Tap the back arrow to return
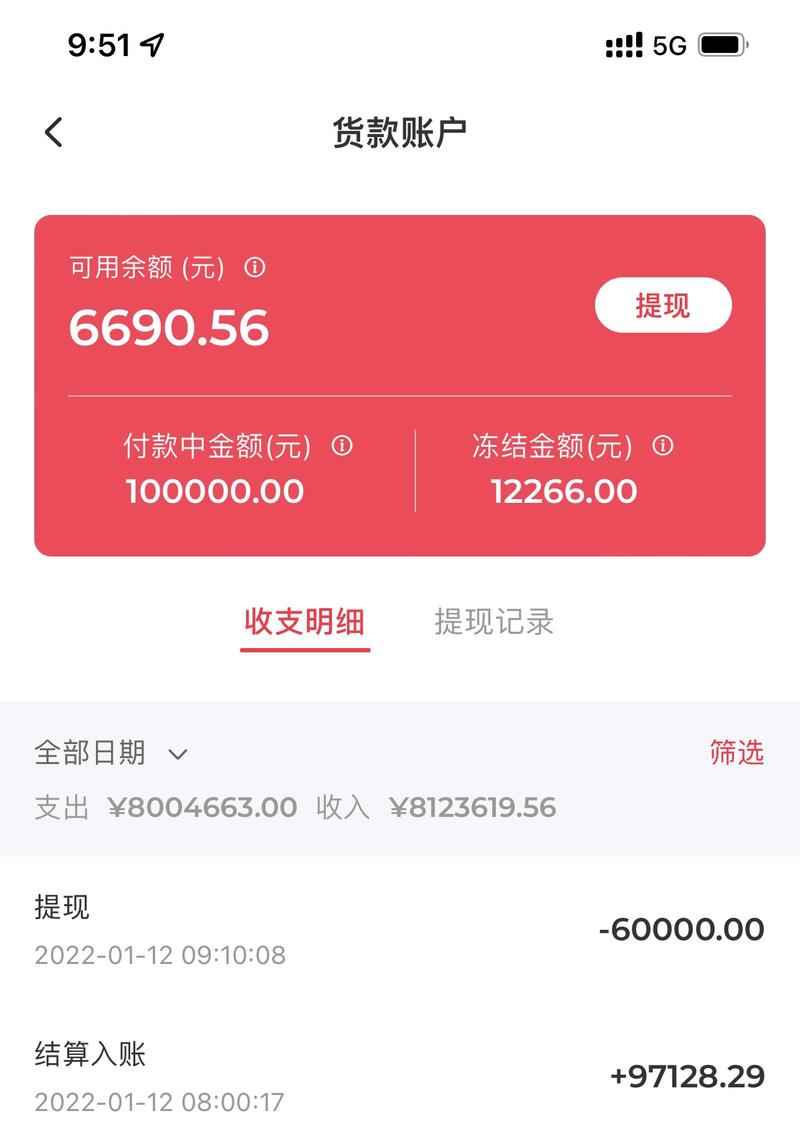800x1126 pixels. [x=55, y=131]
